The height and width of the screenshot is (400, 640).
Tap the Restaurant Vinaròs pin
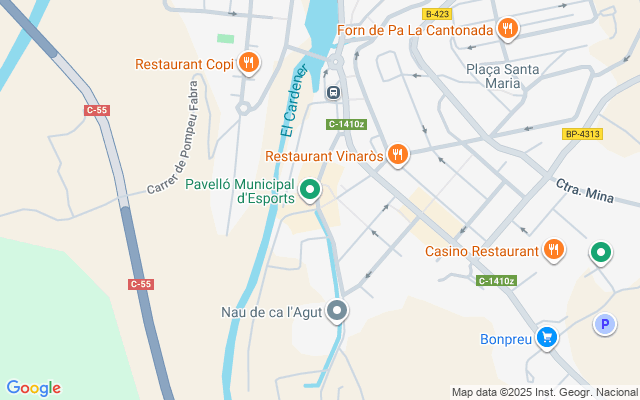coord(397,155)
